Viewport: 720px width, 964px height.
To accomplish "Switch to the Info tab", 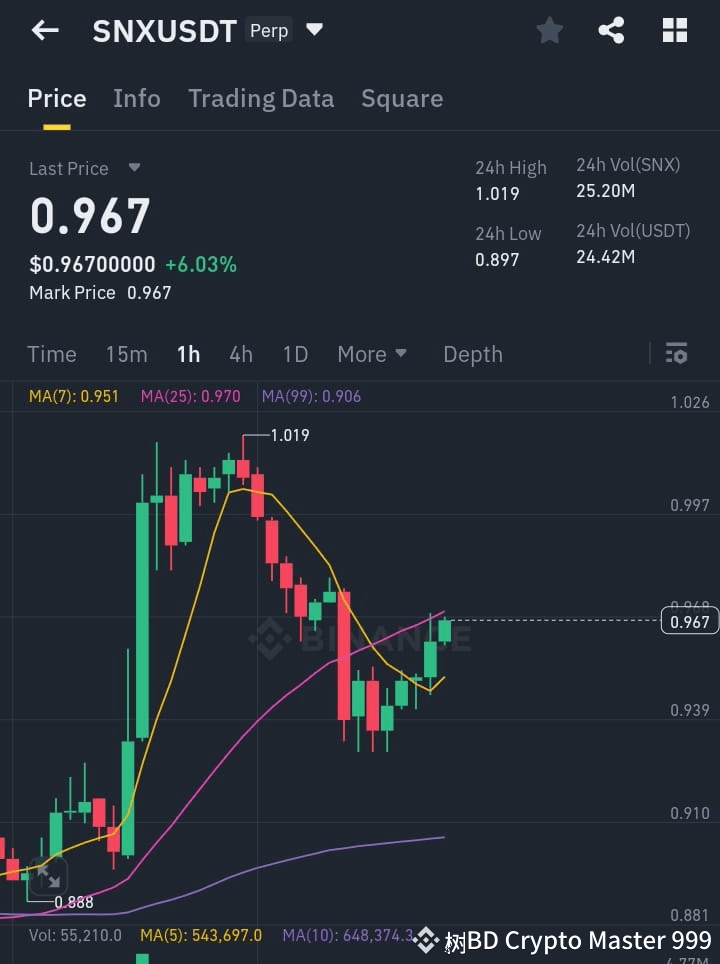I will tap(137, 98).
